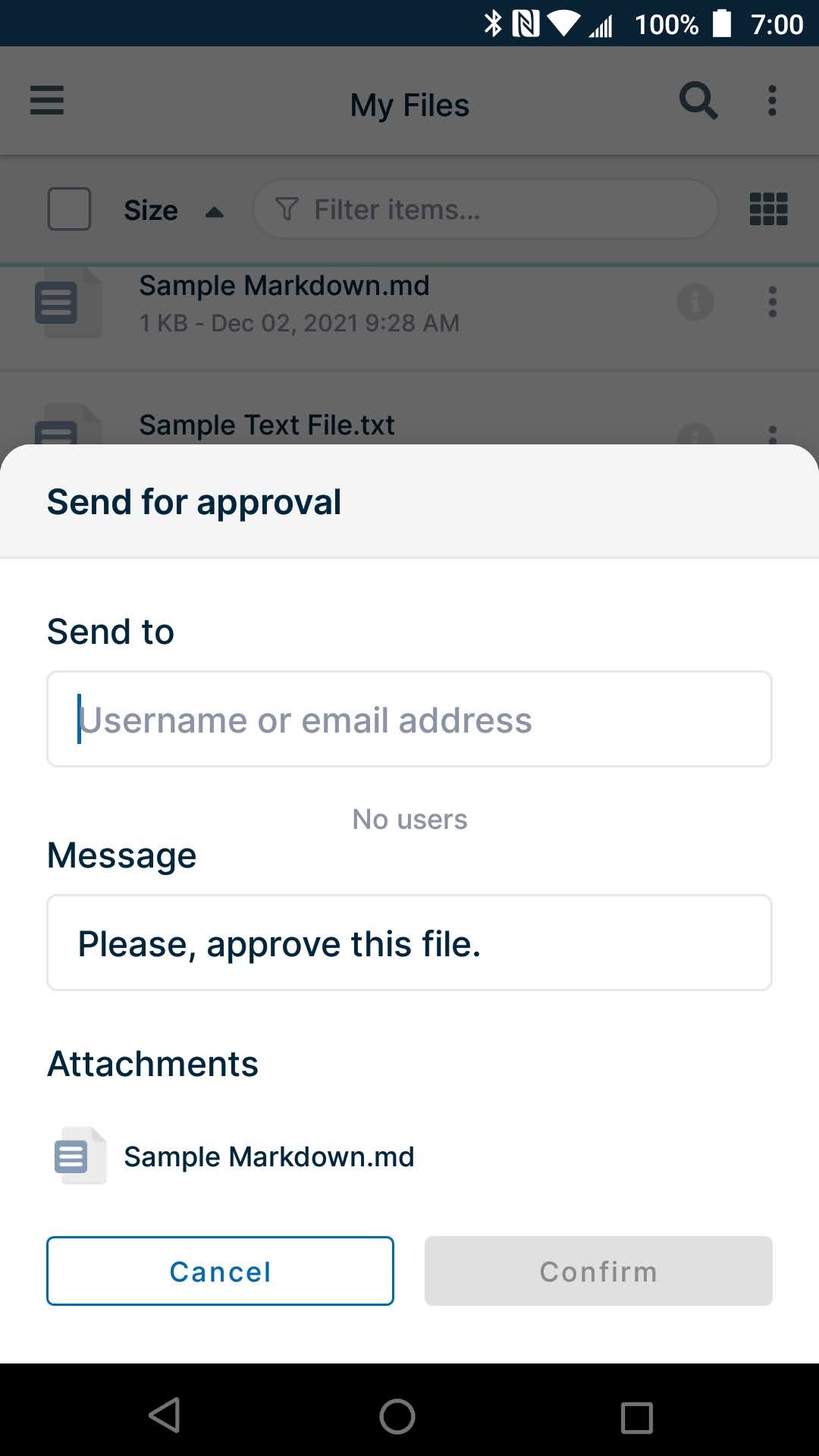Open the Sample Markdown.md attachment
Screen dimensions: 819x1456
tap(268, 1156)
